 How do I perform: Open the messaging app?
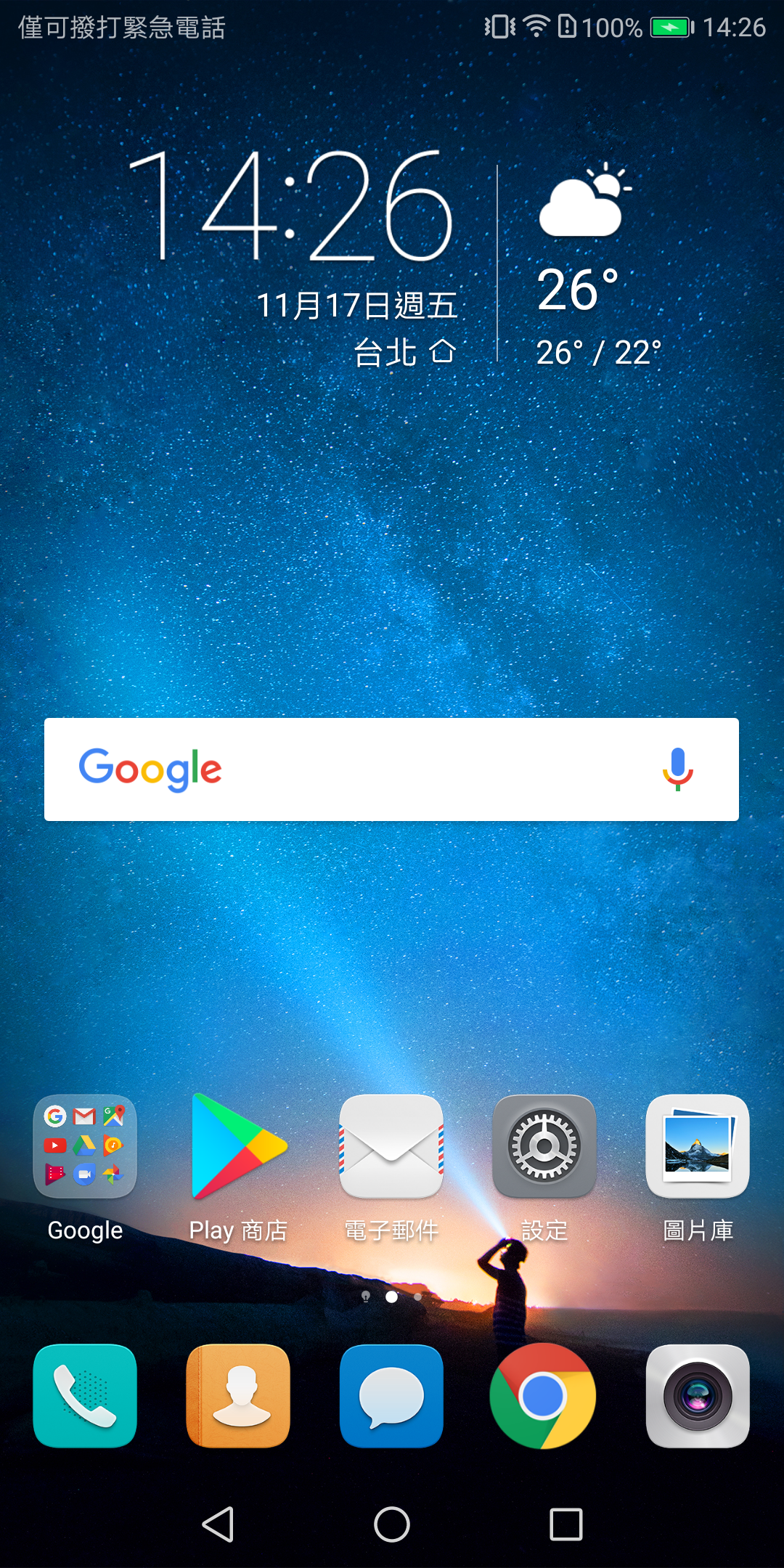tap(391, 1396)
